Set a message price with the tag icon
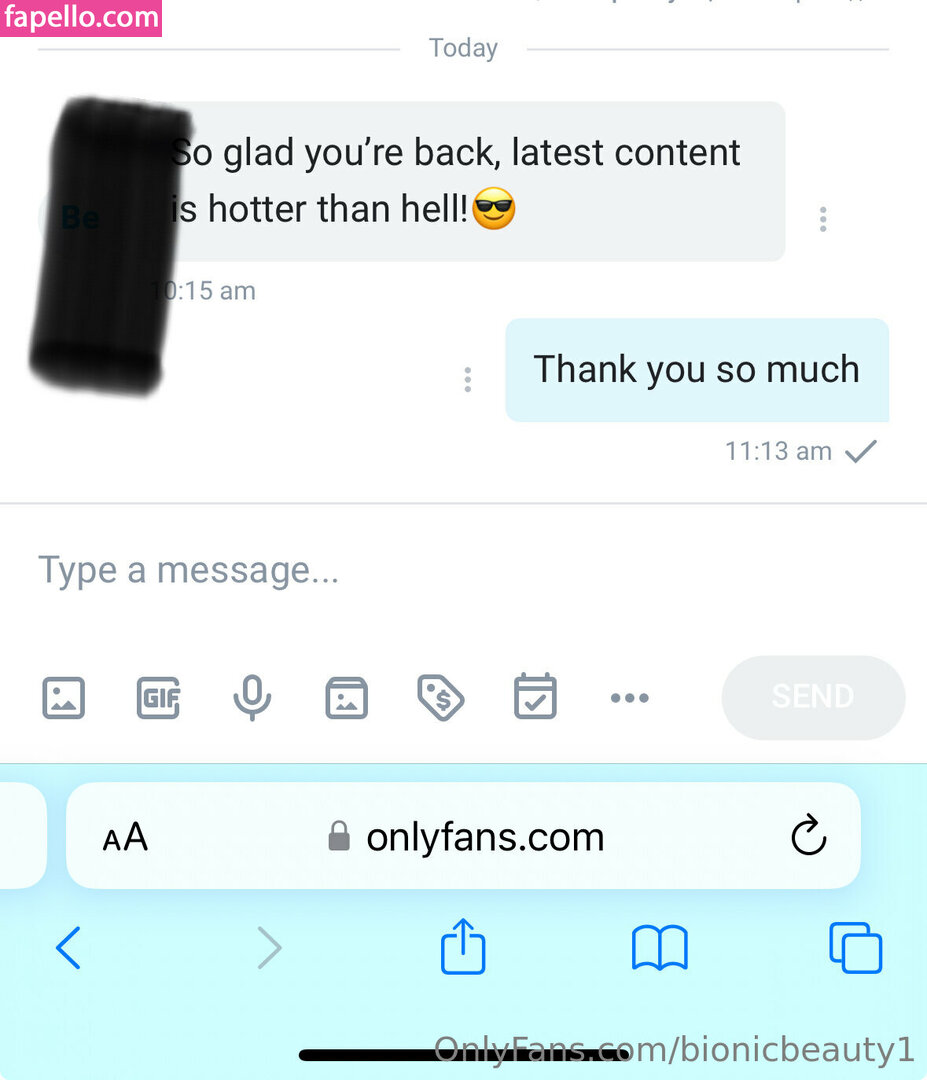The image size is (927, 1080). click(x=440, y=697)
